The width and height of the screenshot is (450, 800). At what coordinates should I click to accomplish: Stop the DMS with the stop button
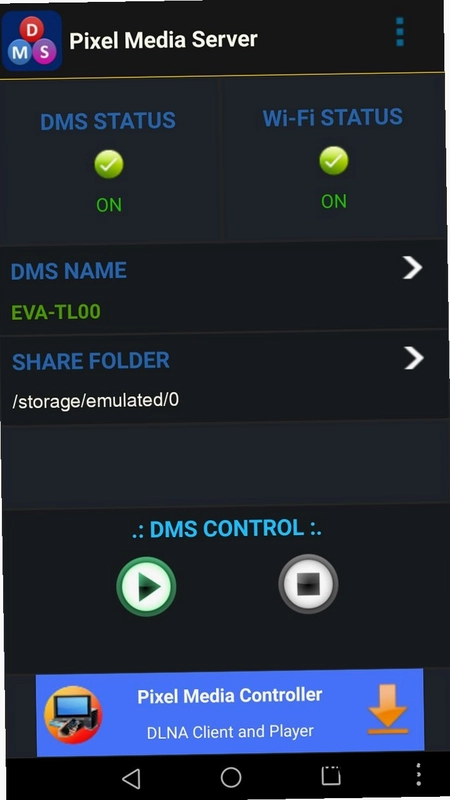click(308, 584)
